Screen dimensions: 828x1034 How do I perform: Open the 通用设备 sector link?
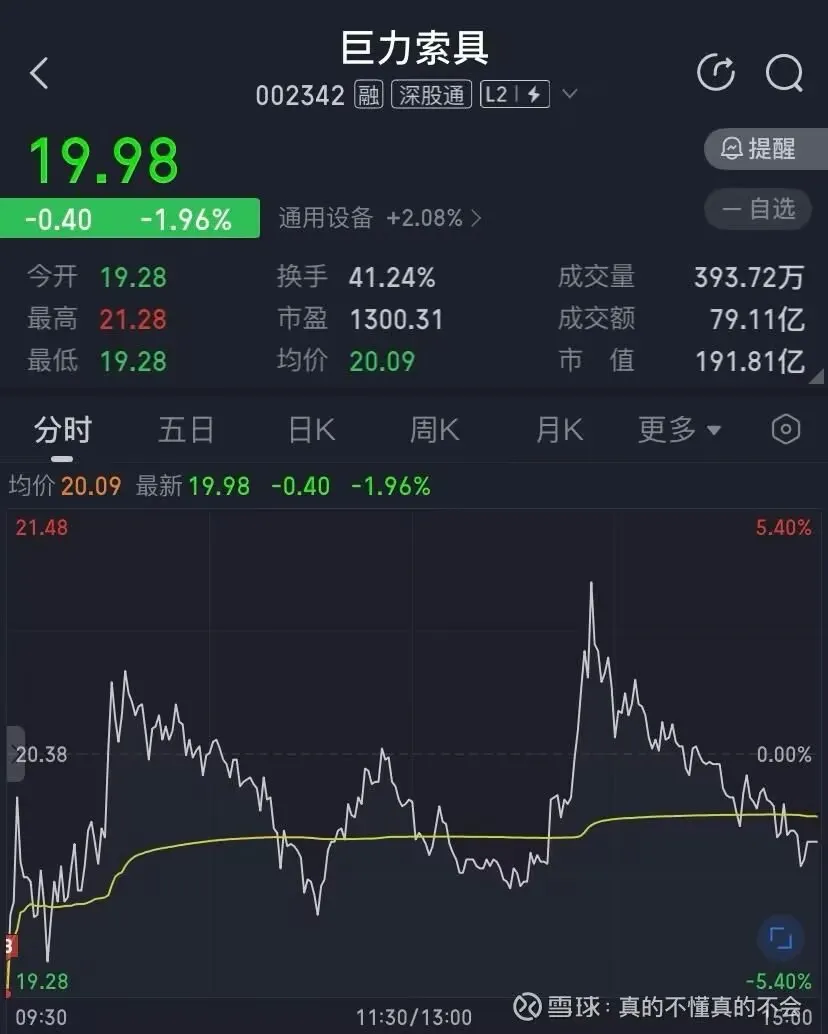(x=380, y=218)
